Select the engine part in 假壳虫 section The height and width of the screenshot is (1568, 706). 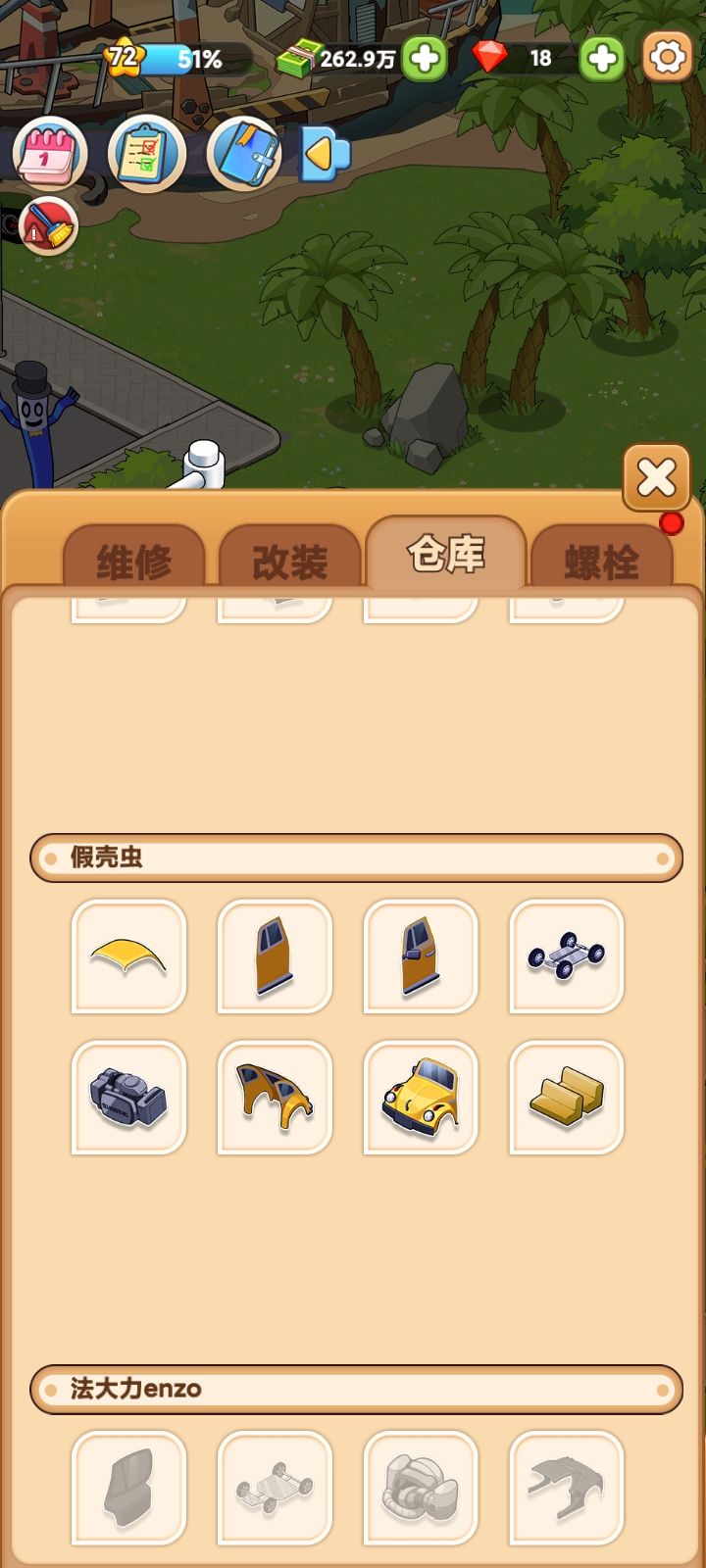point(128,1097)
